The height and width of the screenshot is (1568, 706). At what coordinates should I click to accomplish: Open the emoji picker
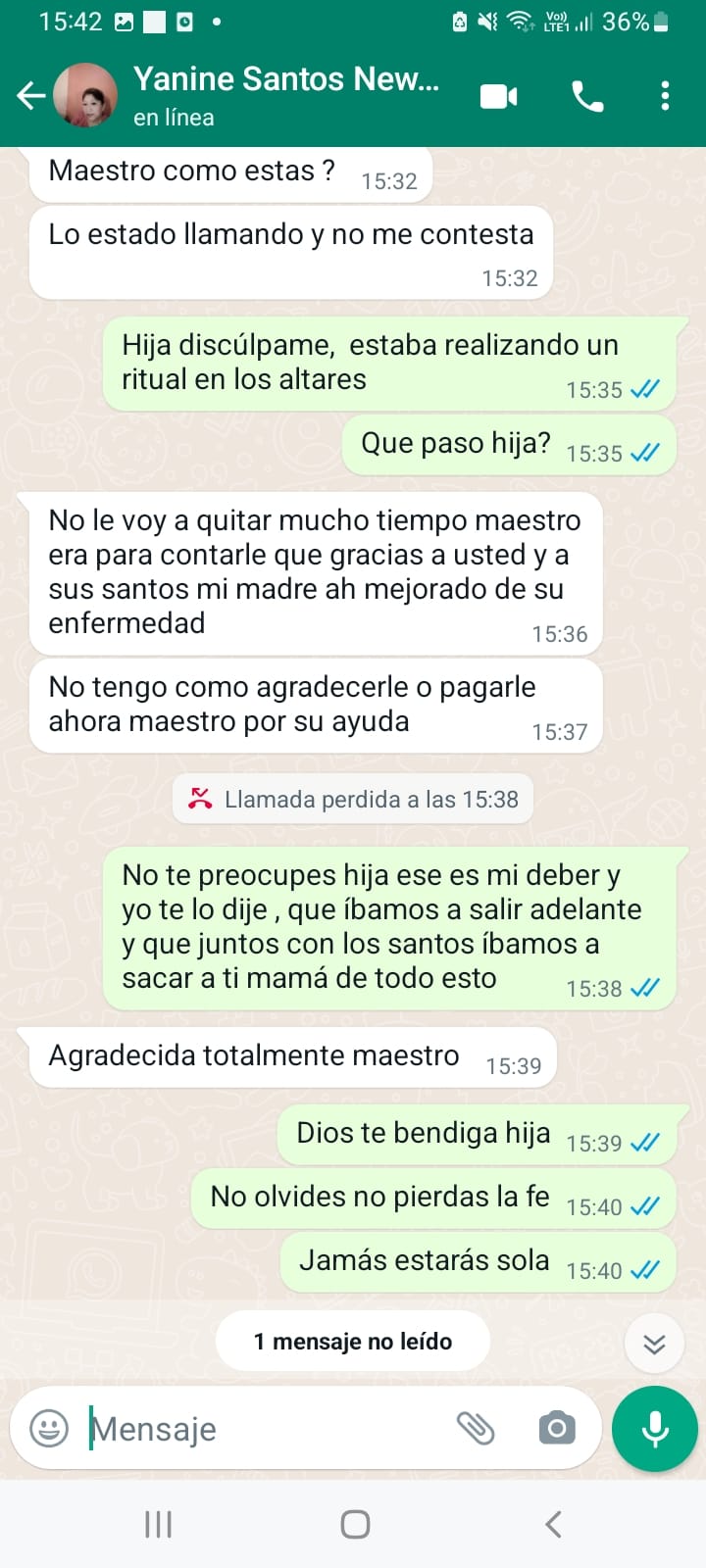tap(49, 1428)
